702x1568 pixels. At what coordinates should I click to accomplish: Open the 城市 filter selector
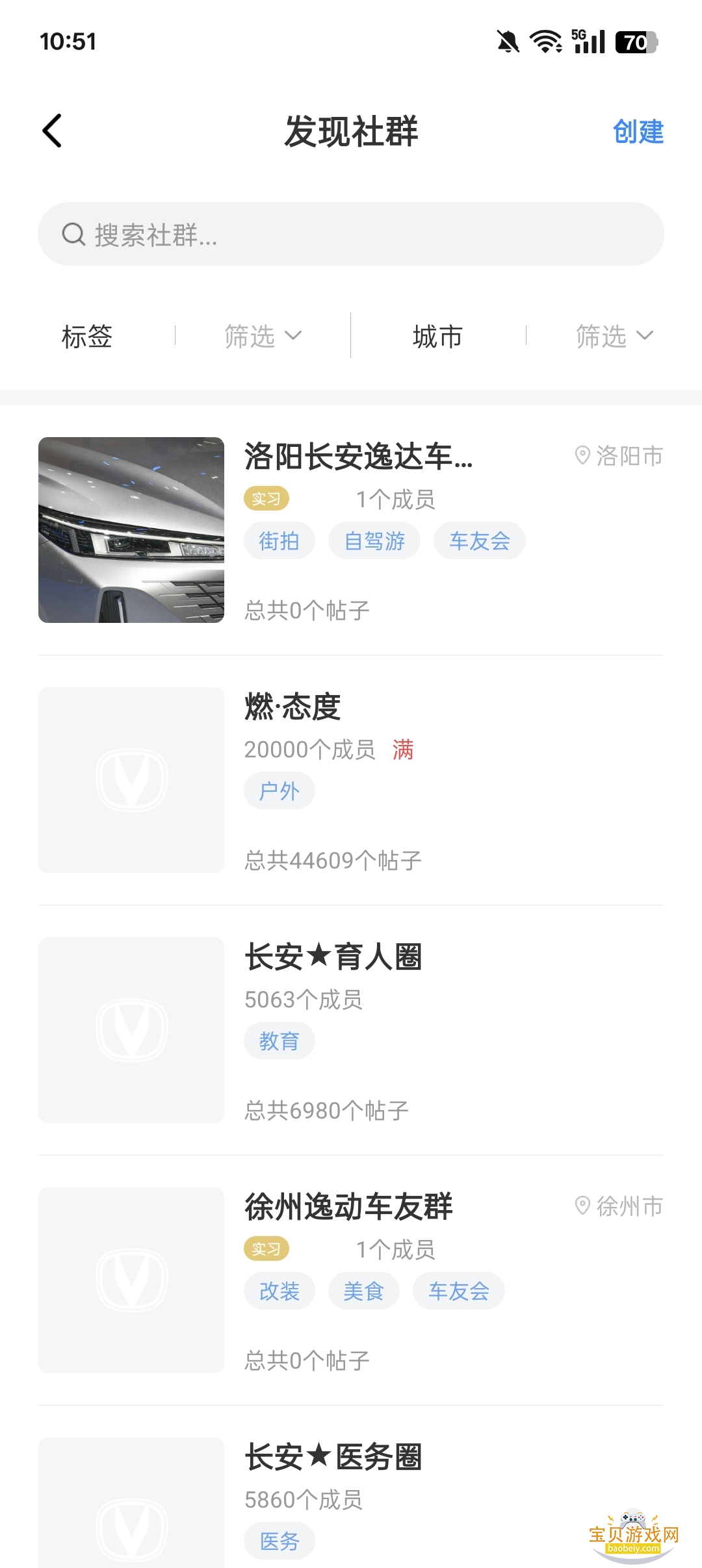click(x=436, y=336)
